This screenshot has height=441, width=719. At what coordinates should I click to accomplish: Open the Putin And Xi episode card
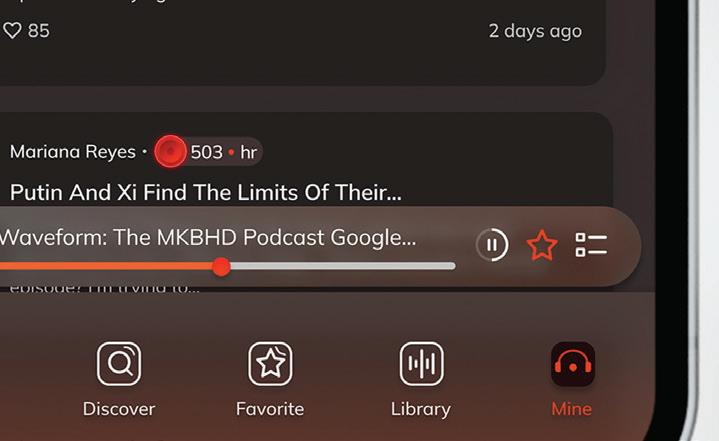pos(205,192)
